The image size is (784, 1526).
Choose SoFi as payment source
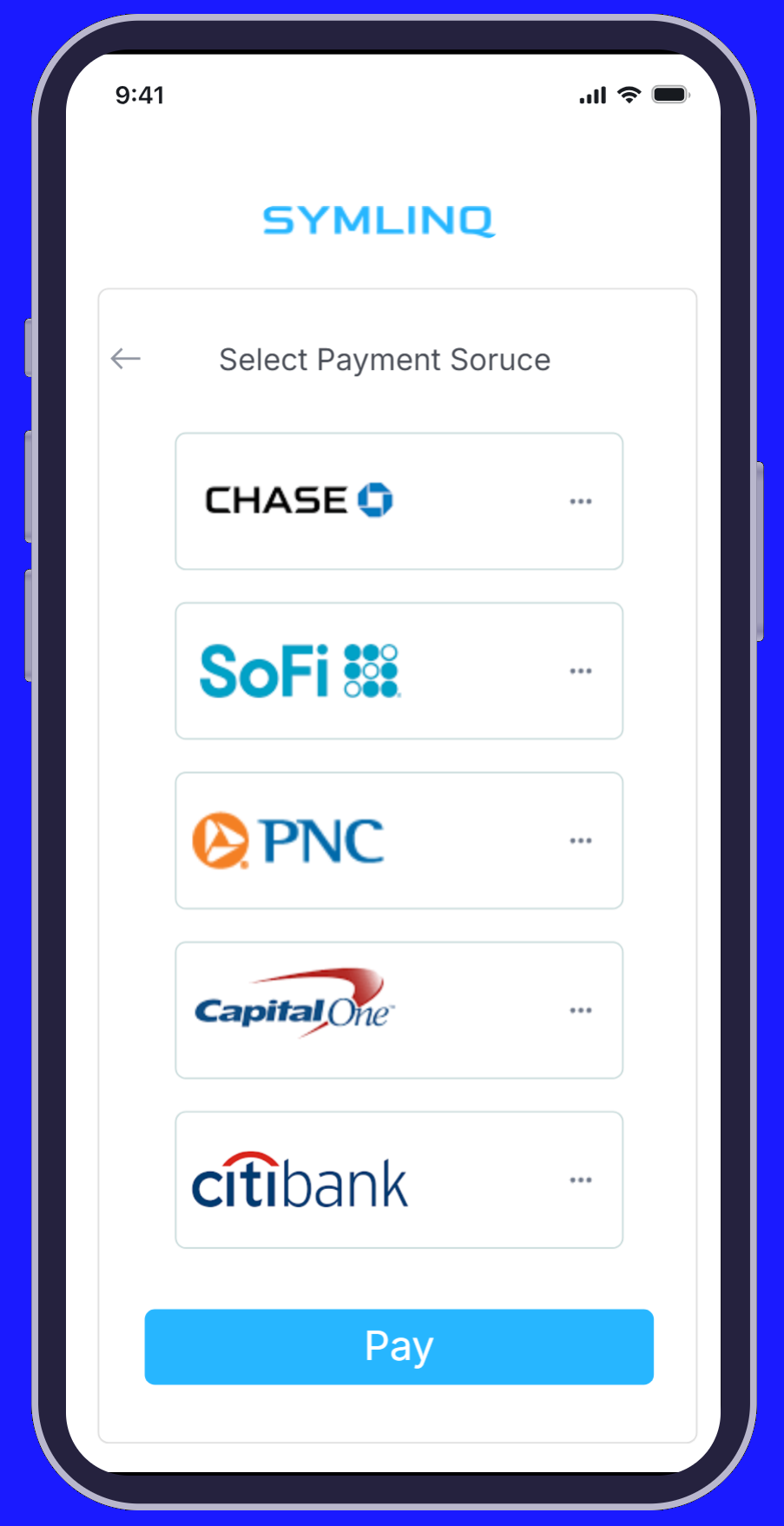(x=347, y=671)
